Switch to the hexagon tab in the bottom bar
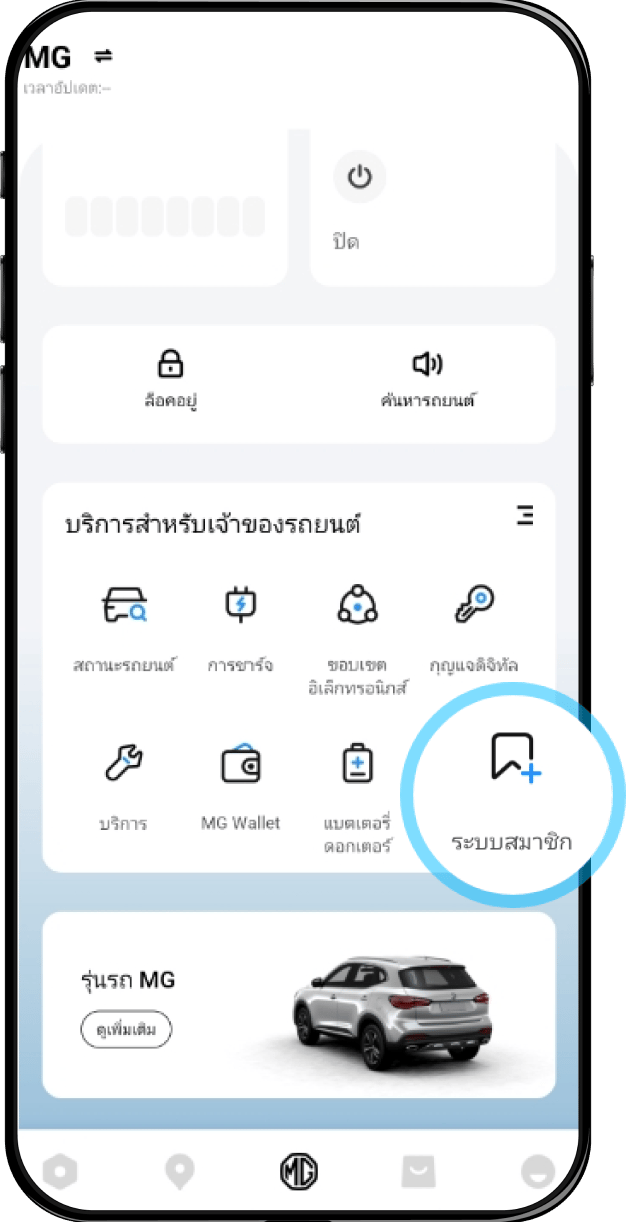 click(x=59, y=1171)
